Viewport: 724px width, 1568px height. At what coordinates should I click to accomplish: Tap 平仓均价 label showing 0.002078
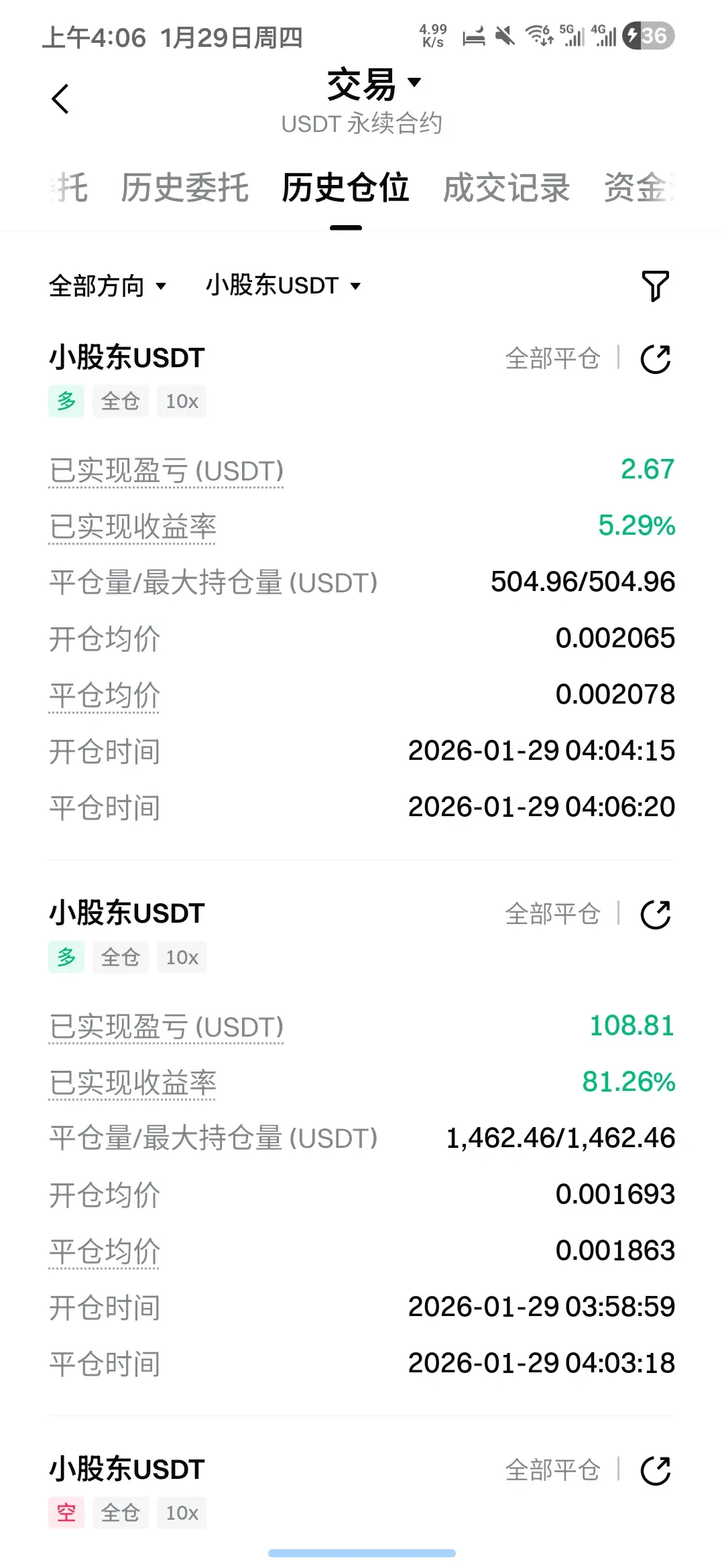click(105, 696)
